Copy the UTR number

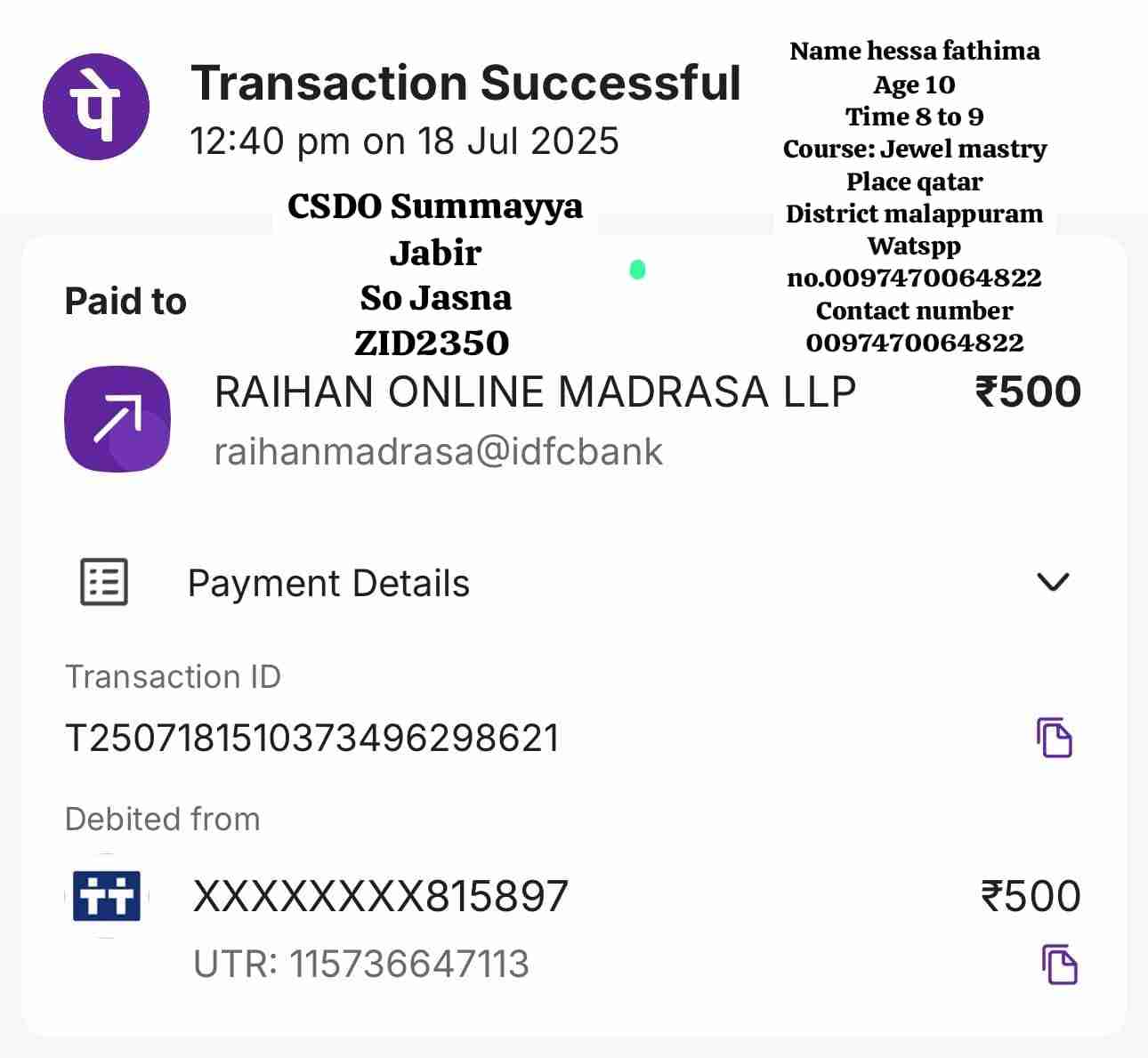[x=1059, y=965]
